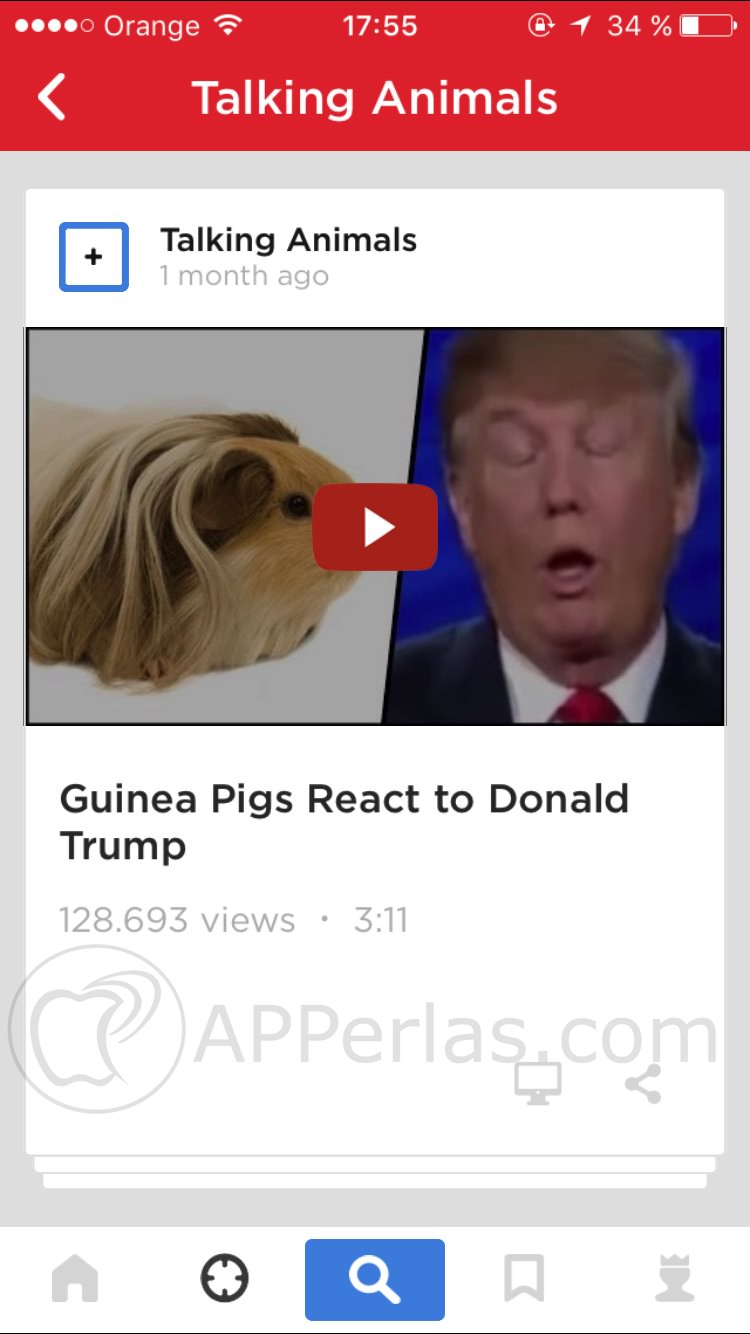Switch to the Home tab
The image size is (750, 1334).
click(75, 1279)
